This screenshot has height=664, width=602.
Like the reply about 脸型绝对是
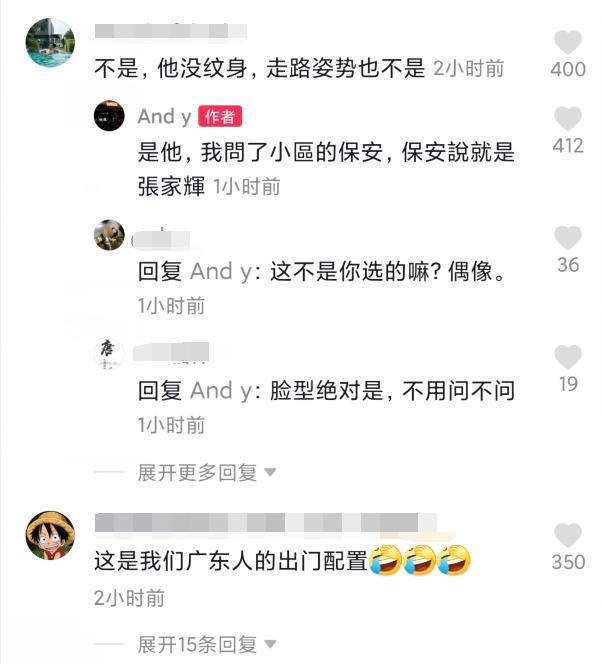[x=567, y=358]
